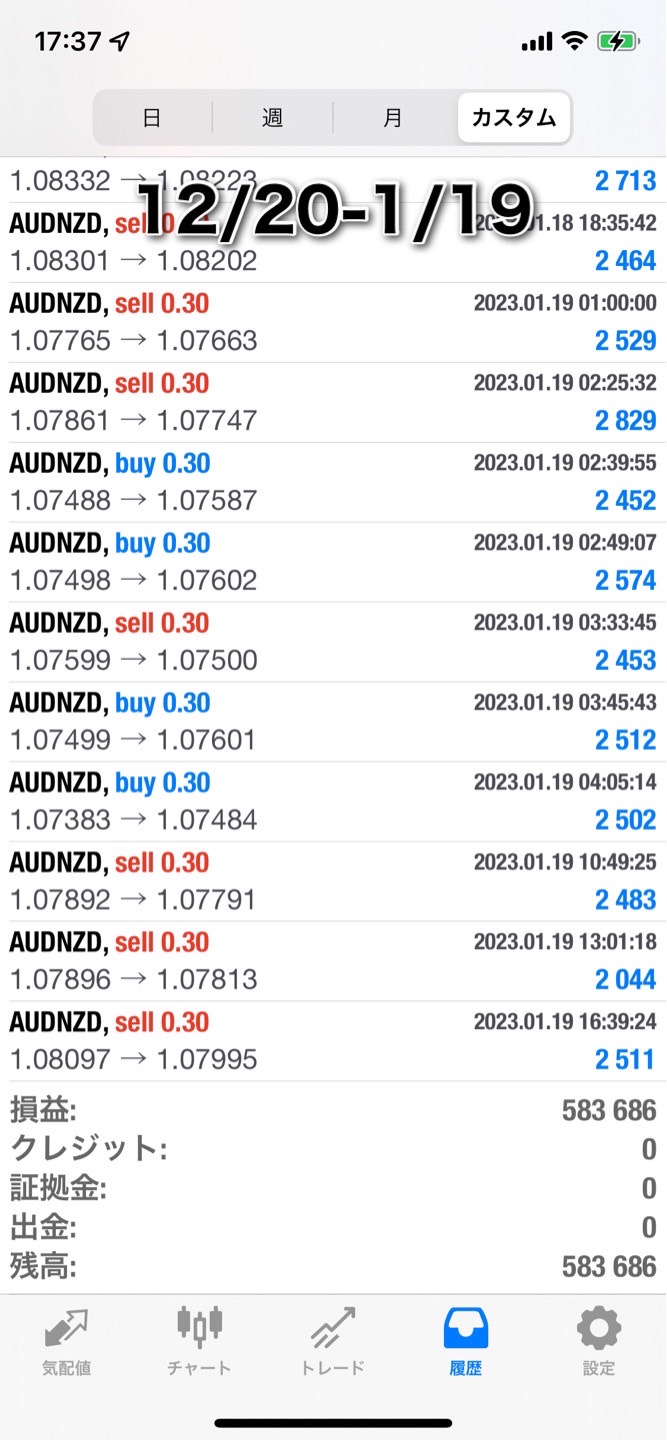Open the AUDNZD buy trade at 02:39:55

(333, 482)
